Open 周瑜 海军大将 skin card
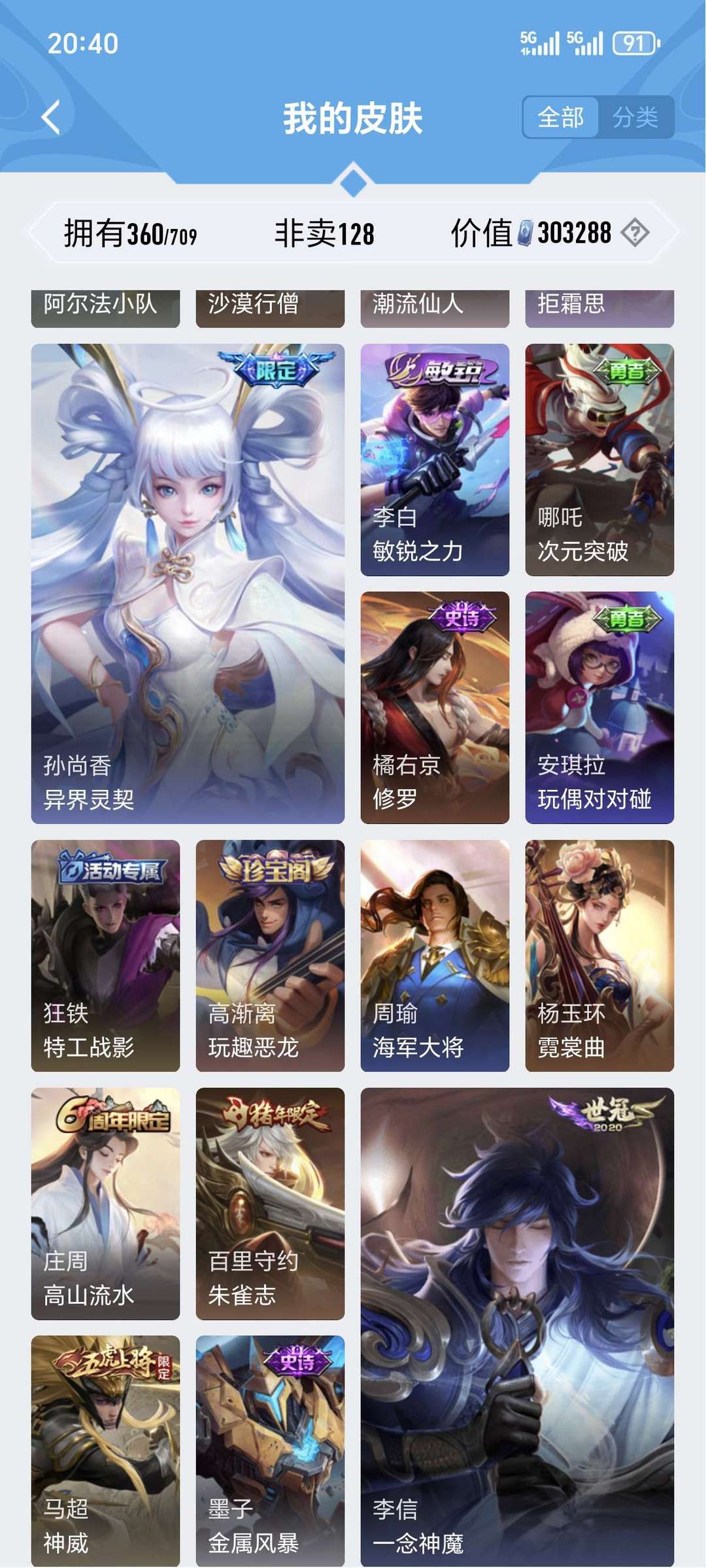Screen dimensions: 706x1568 tap(435, 955)
